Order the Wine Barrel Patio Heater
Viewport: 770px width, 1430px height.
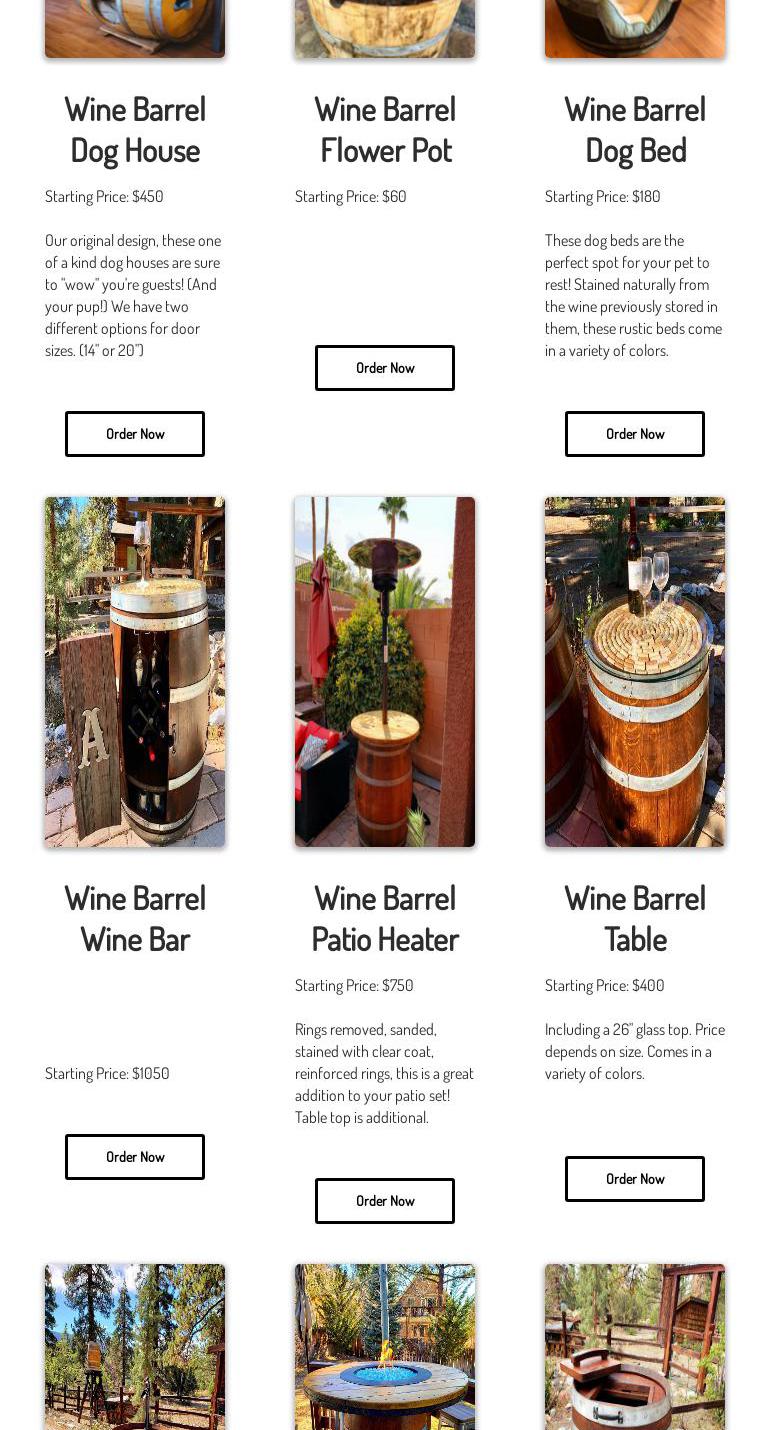tap(385, 1201)
